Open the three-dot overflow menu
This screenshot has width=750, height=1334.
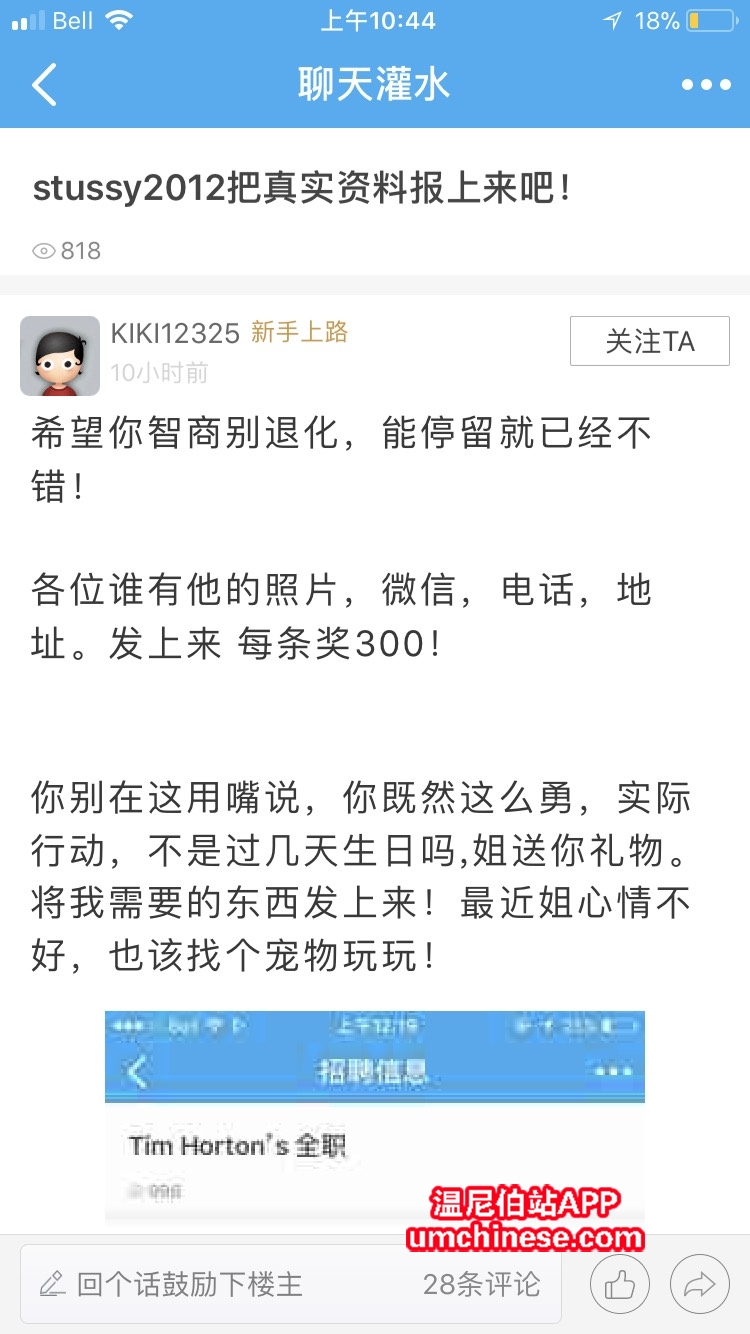click(706, 85)
